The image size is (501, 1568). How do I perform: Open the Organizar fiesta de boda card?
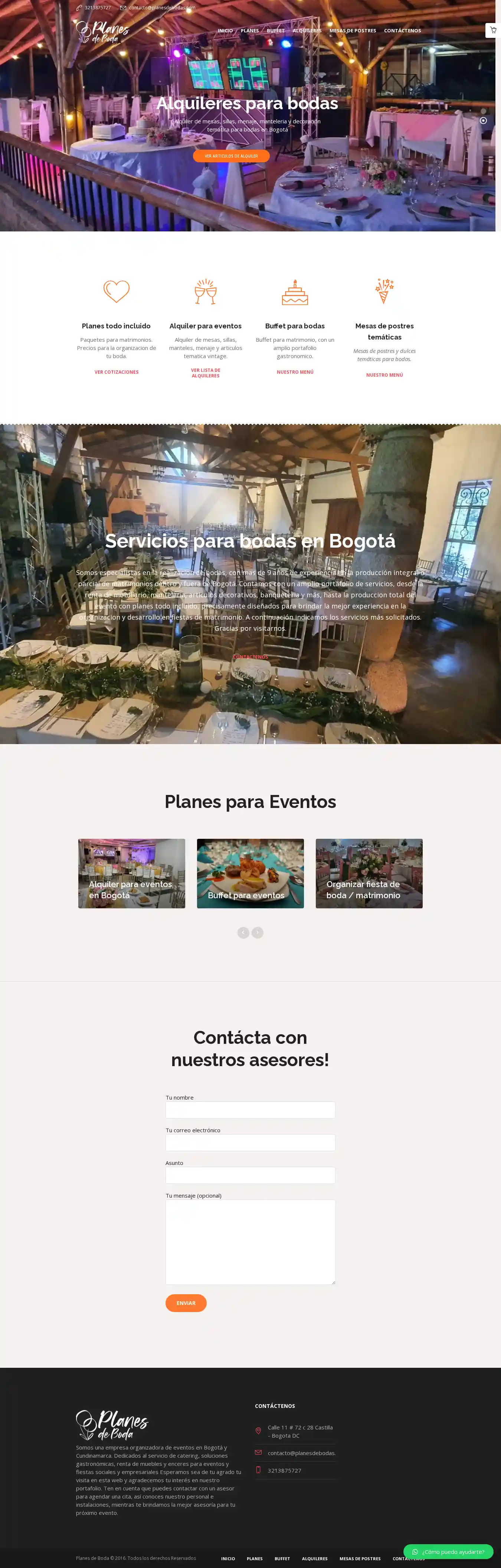[x=369, y=873]
